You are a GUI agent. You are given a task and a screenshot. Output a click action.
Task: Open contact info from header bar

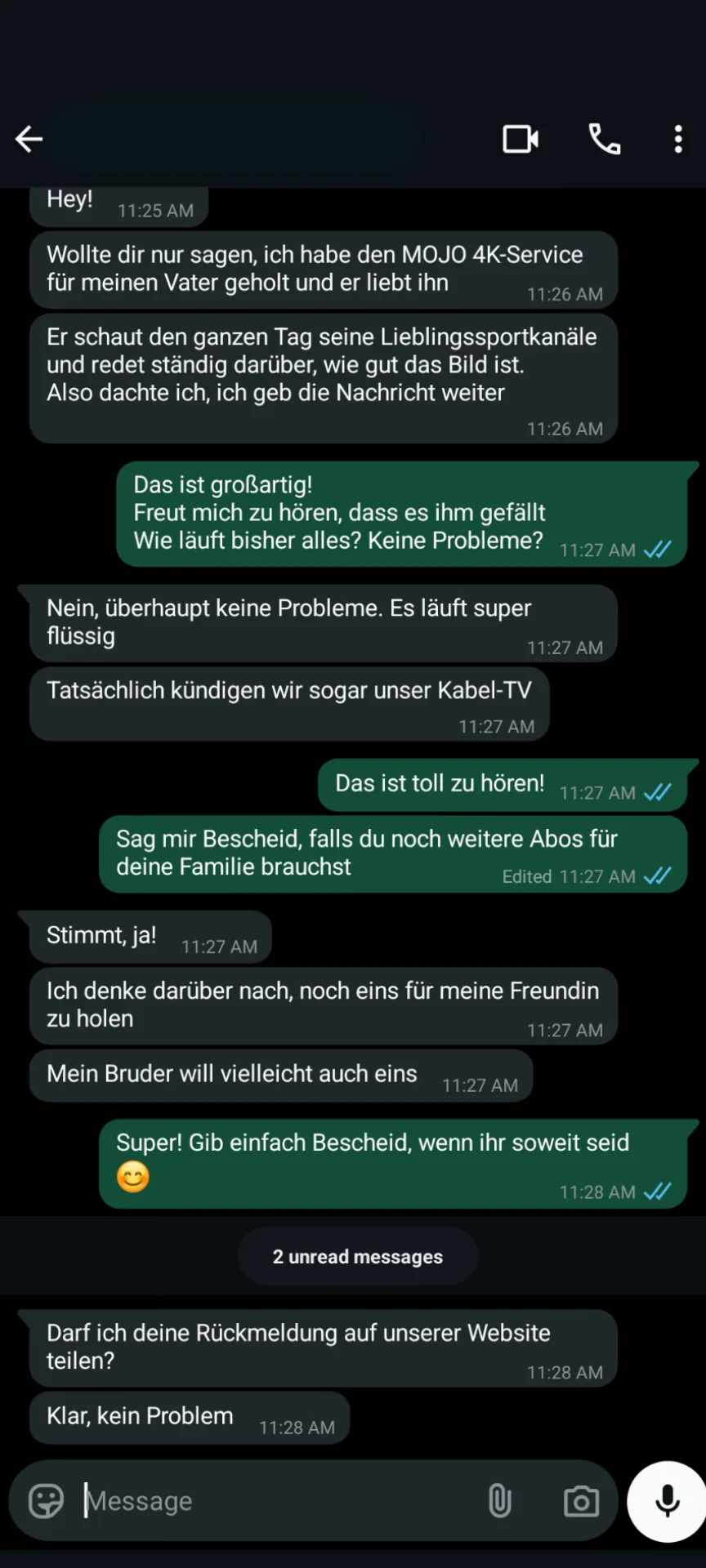[237, 139]
